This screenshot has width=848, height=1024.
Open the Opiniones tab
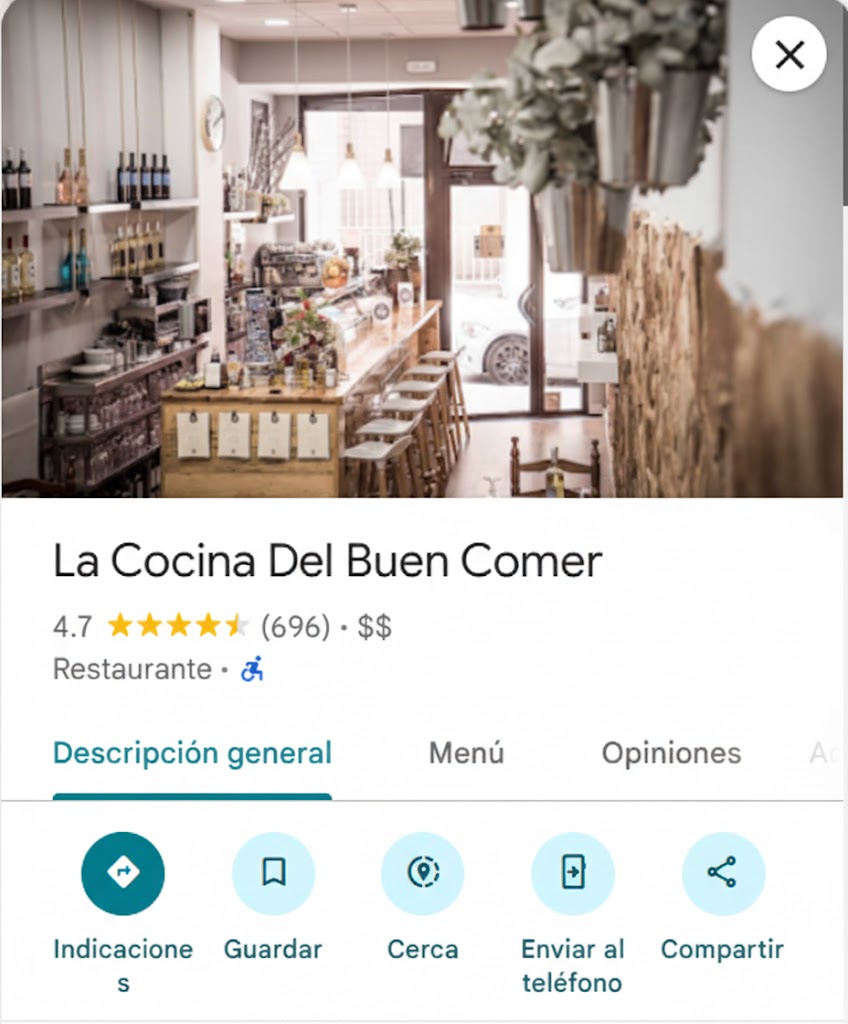point(669,753)
